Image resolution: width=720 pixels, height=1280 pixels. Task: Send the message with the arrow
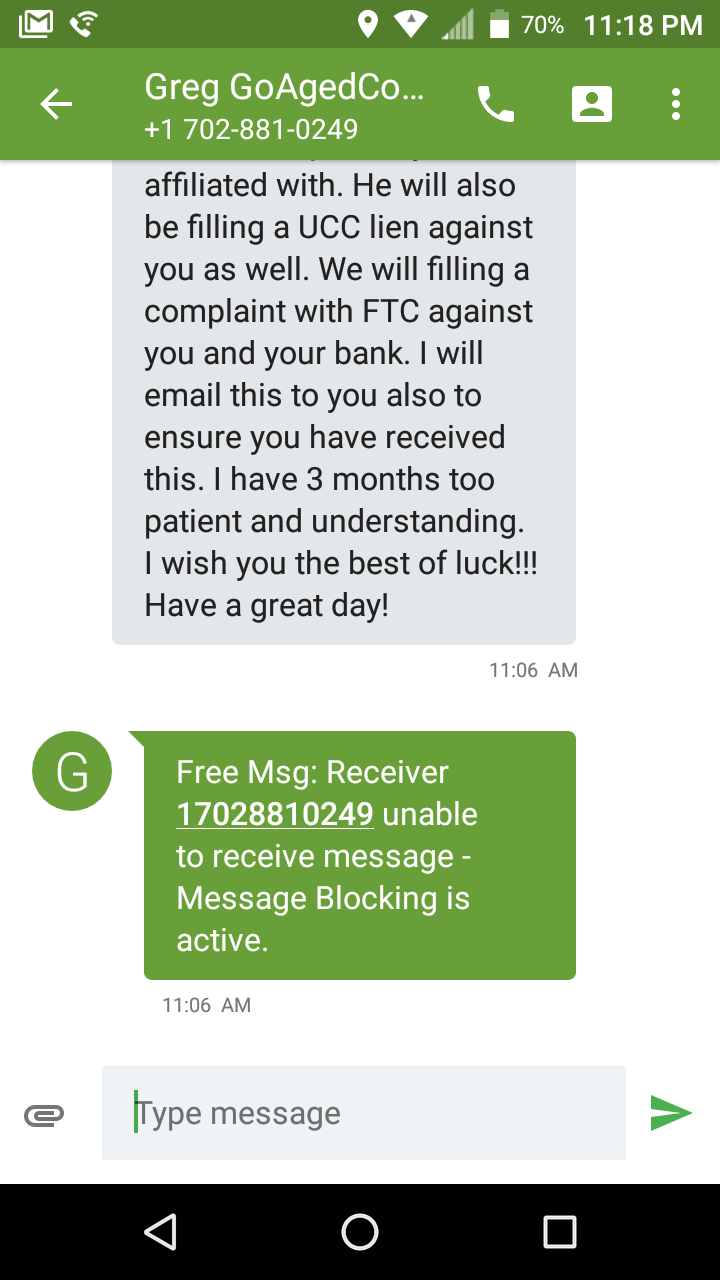click(x=671, y=1113)
